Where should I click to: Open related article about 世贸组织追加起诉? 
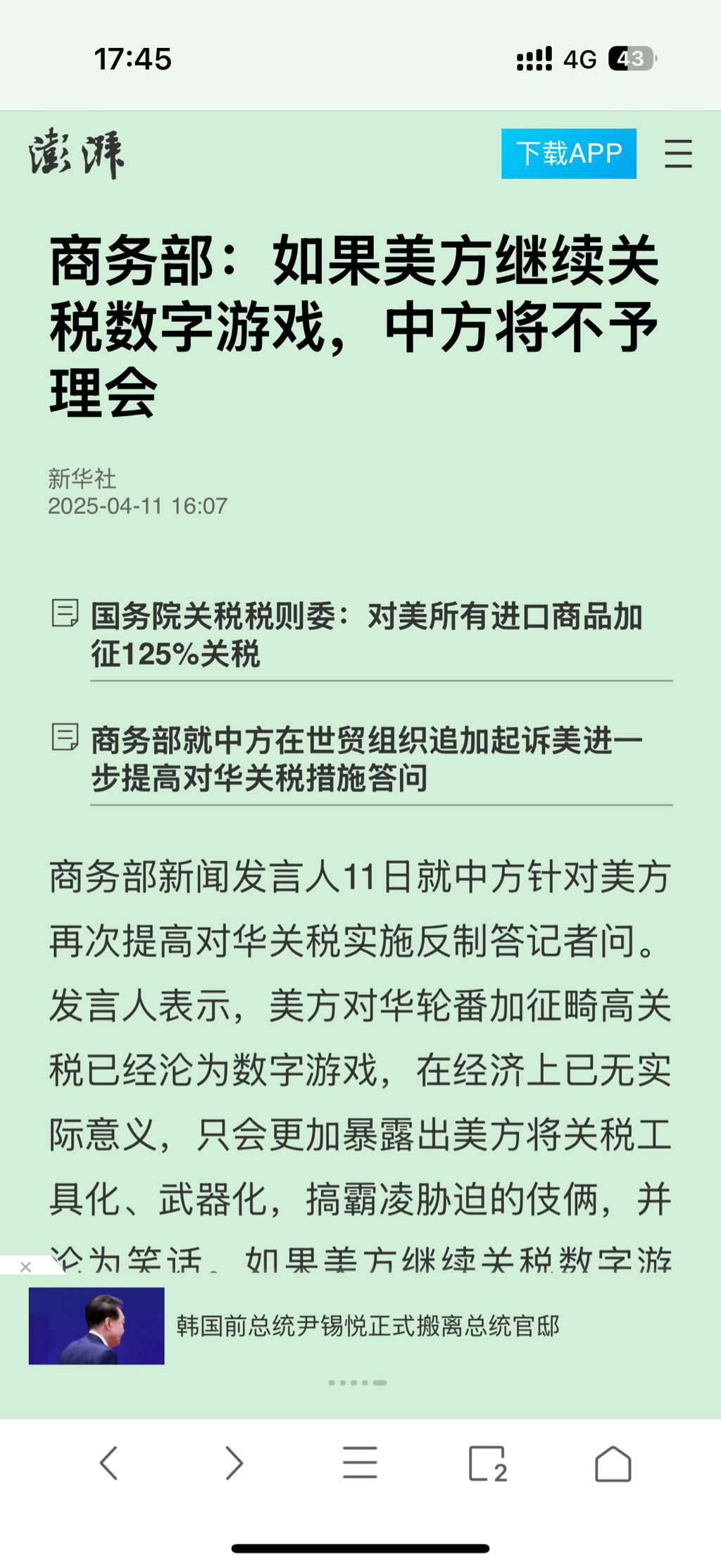366,758
